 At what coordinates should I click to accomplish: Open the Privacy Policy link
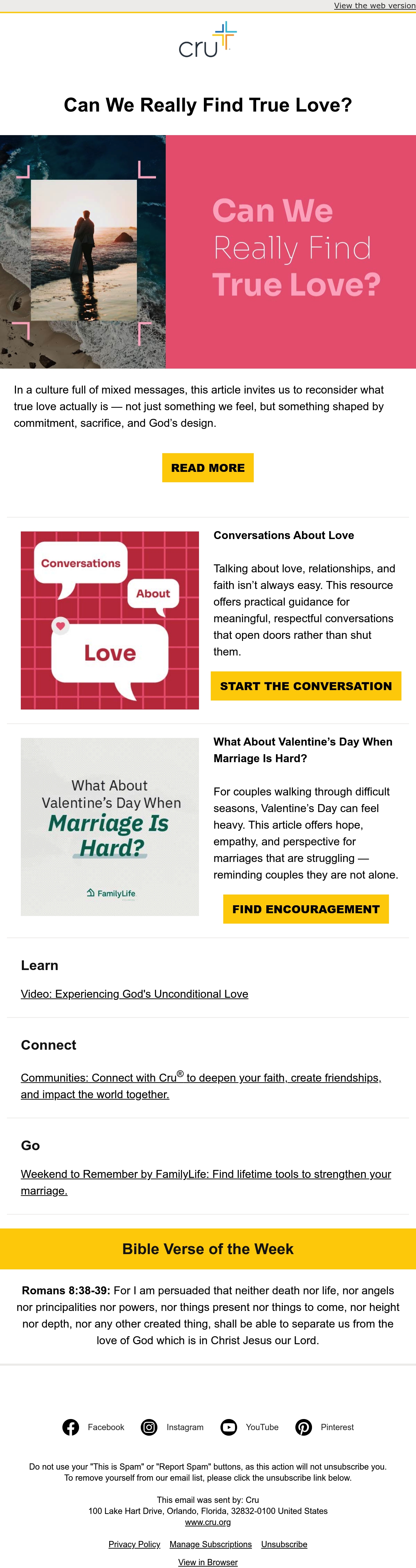134,1544
